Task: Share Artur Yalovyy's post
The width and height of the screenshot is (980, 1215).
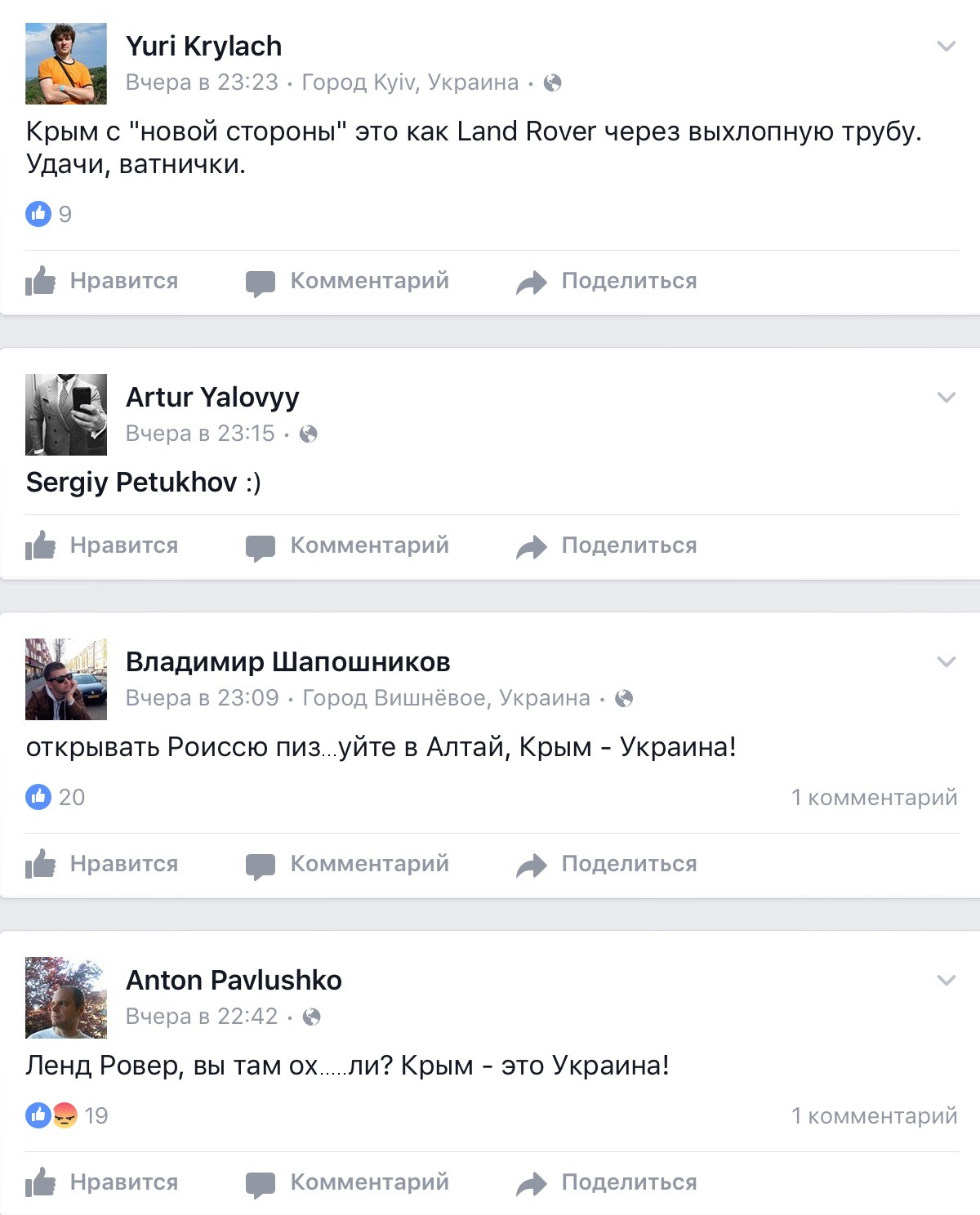Action: coord(607,545)
